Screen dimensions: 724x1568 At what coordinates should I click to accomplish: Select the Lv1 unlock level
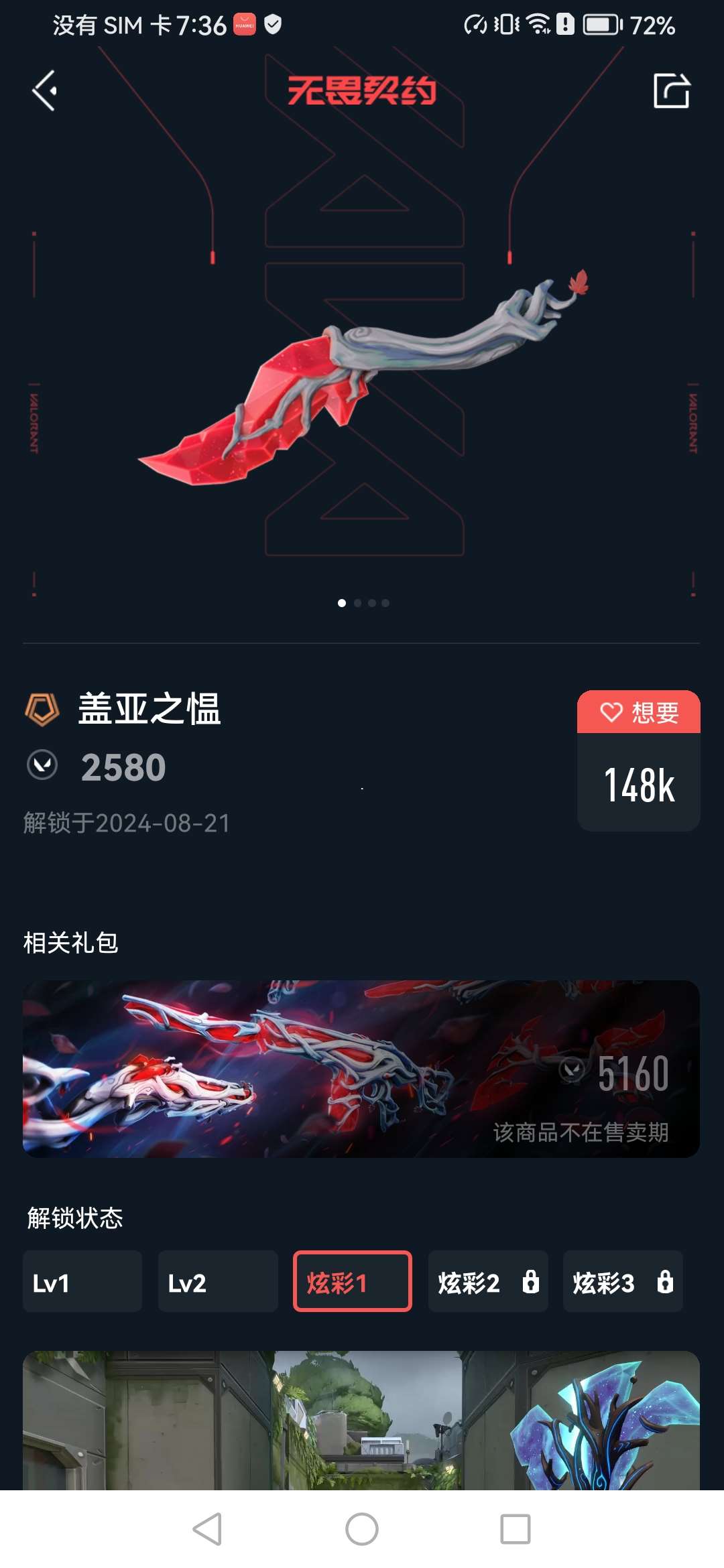pos(82,1281)
